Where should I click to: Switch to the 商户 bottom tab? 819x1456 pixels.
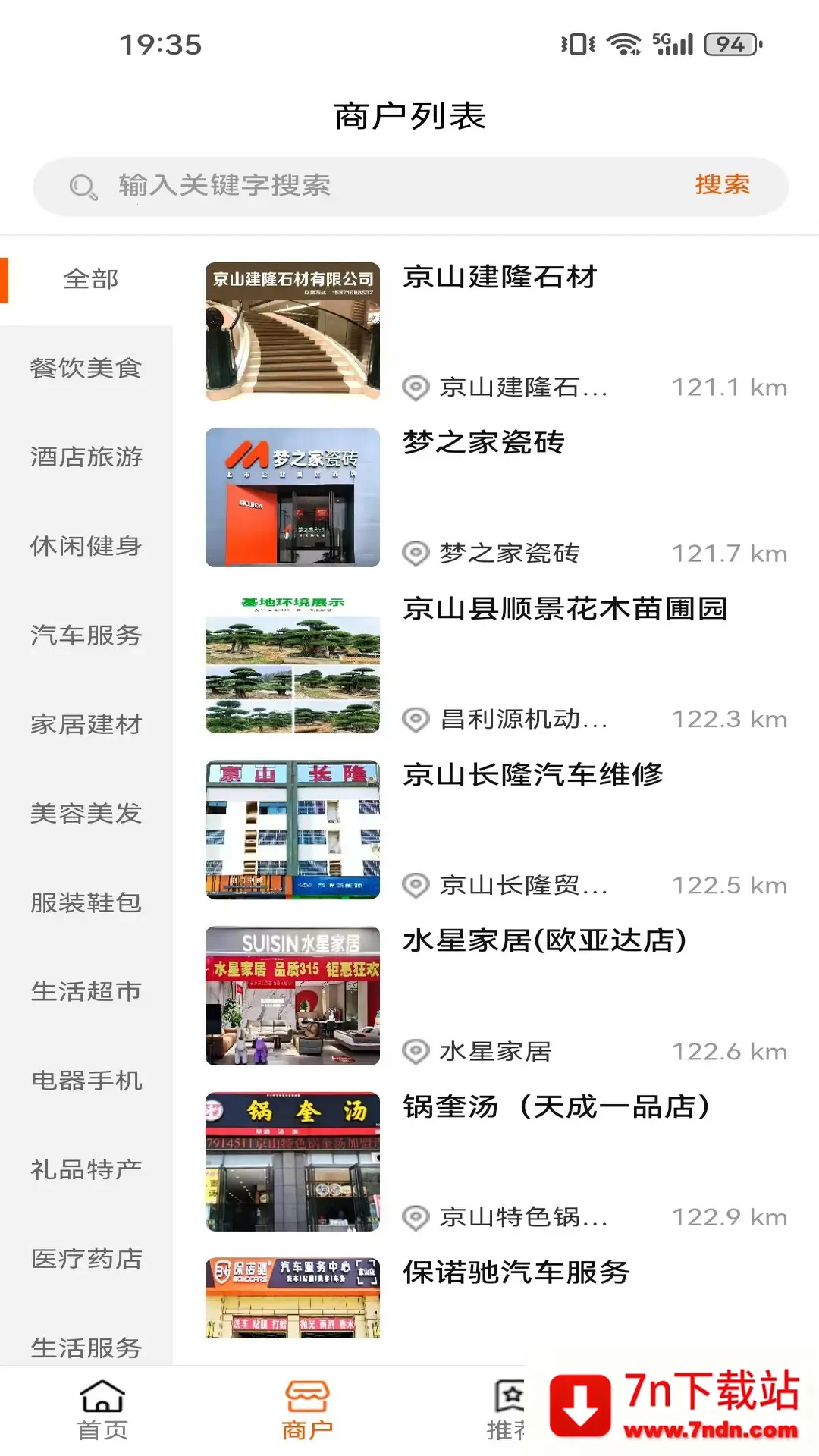tap(307, 1410)
